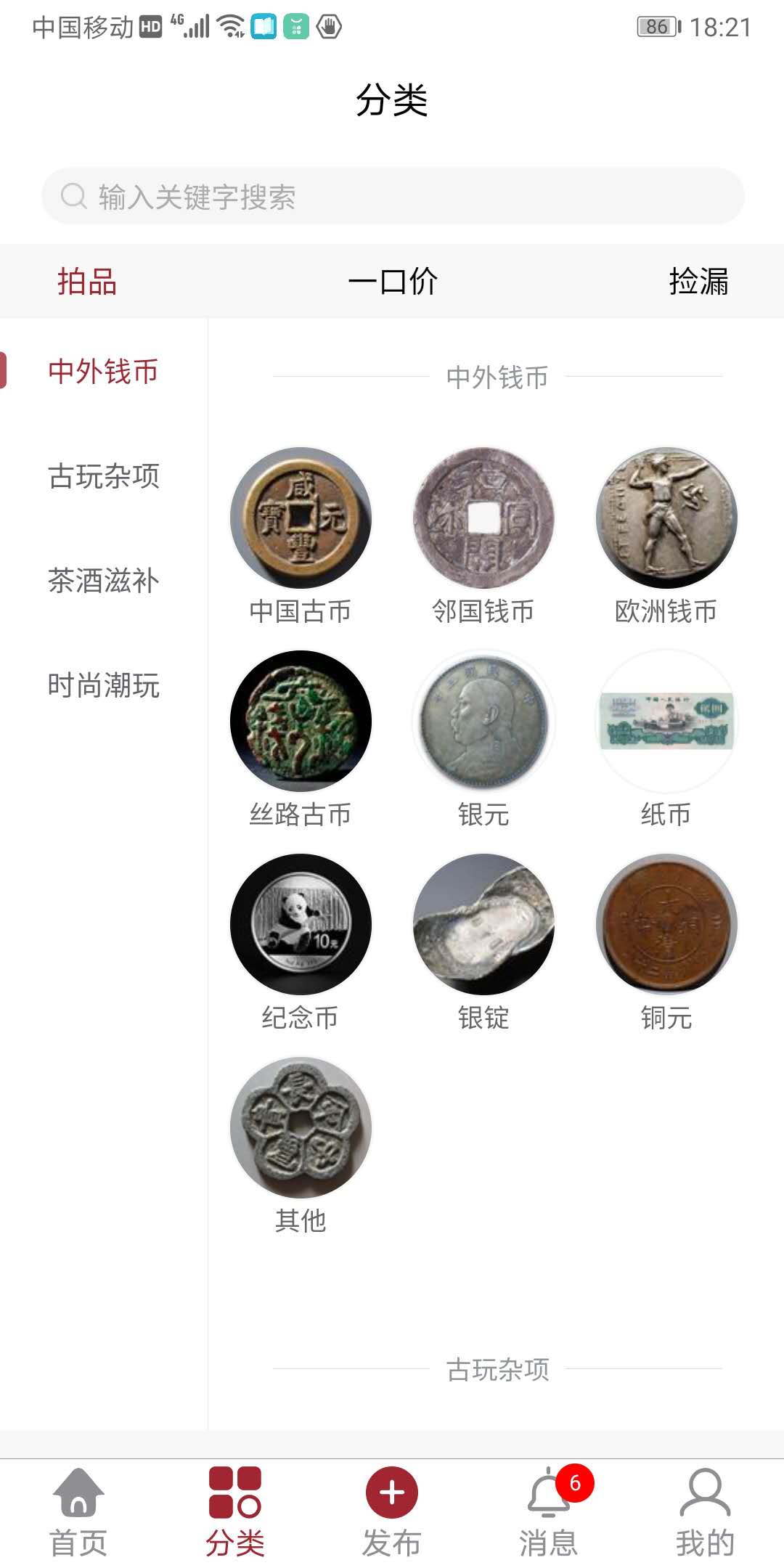Tap the 纸币 banknote icon
The image size is (784, 1568).
coord(666,722)
